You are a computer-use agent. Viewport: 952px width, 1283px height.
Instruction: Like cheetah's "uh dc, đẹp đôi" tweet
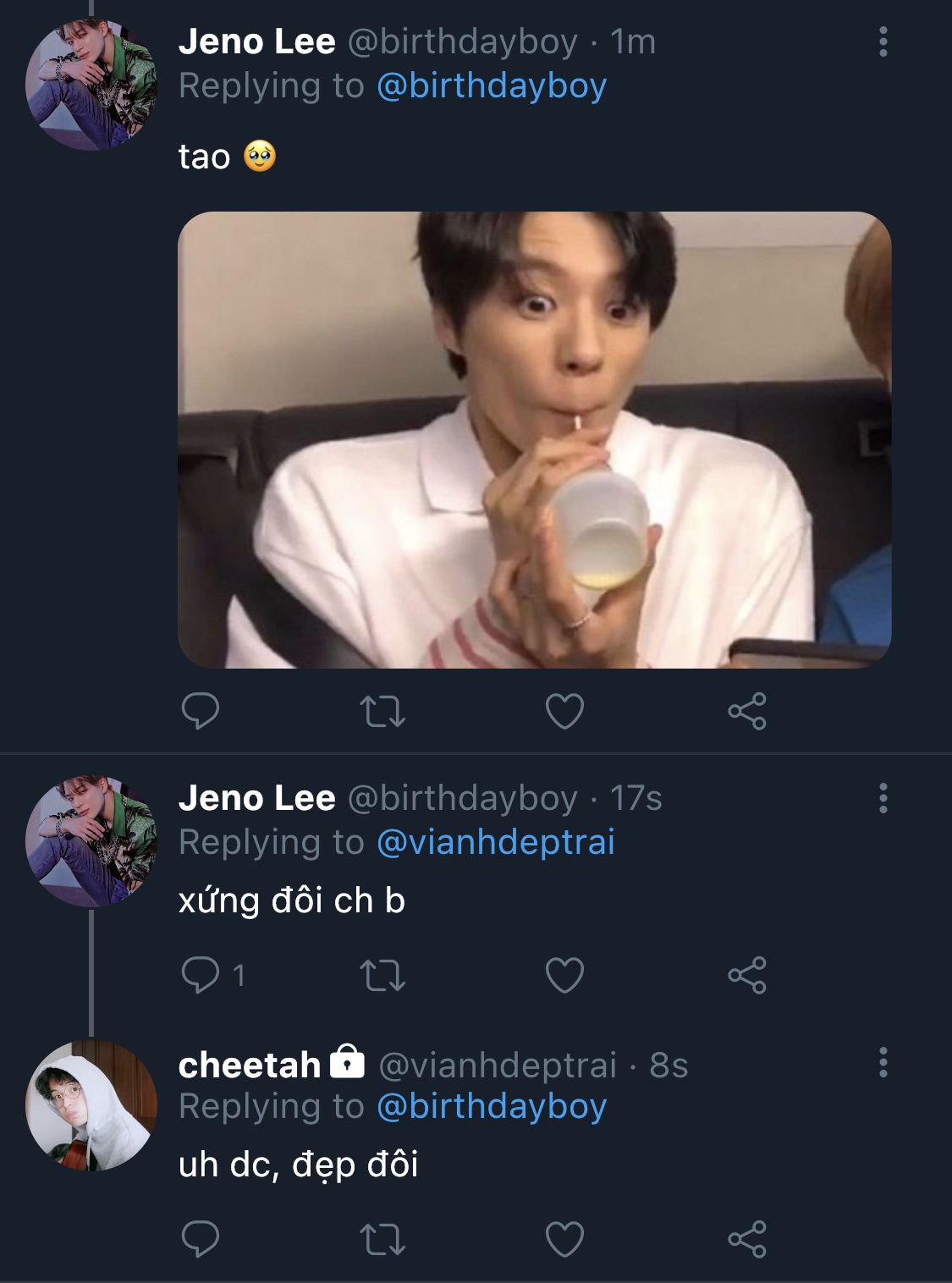coord(564,1239)
